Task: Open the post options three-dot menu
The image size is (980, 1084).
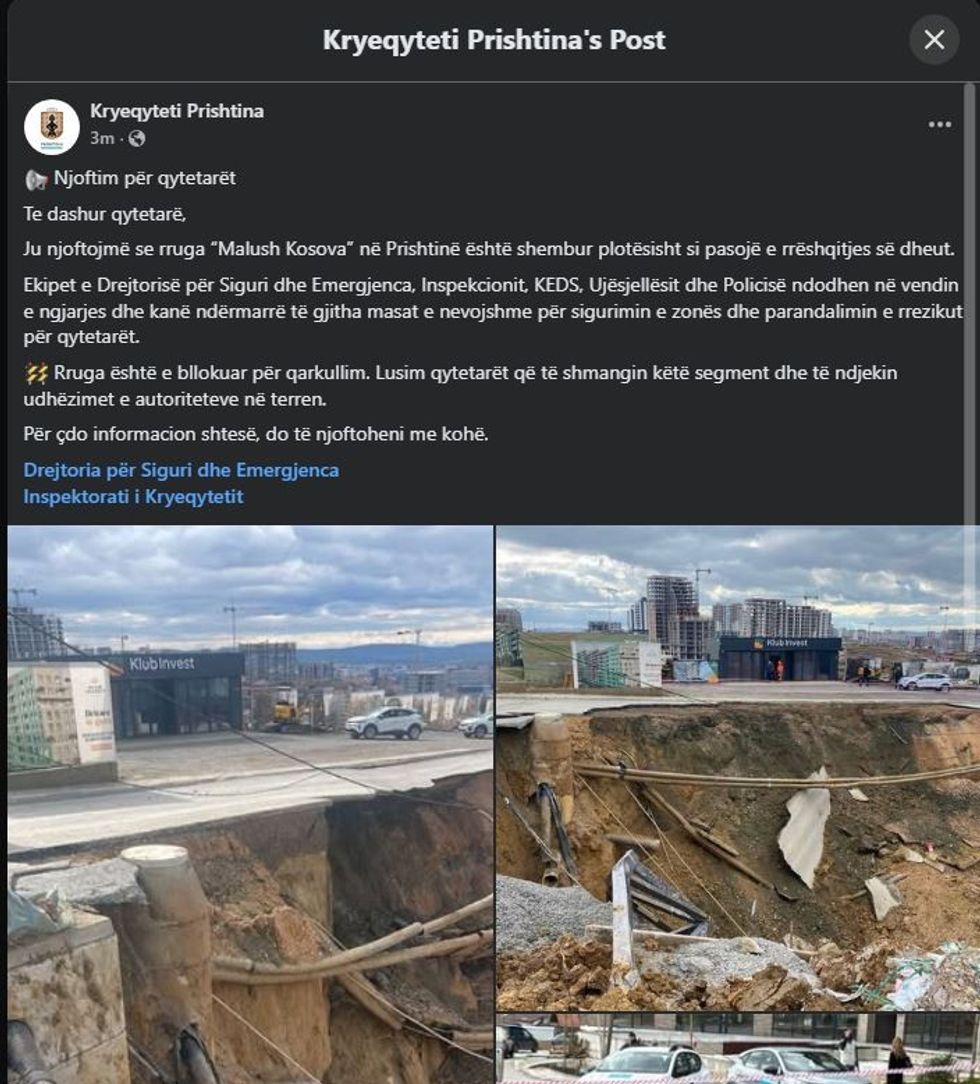Action: [x=939, y=125]
